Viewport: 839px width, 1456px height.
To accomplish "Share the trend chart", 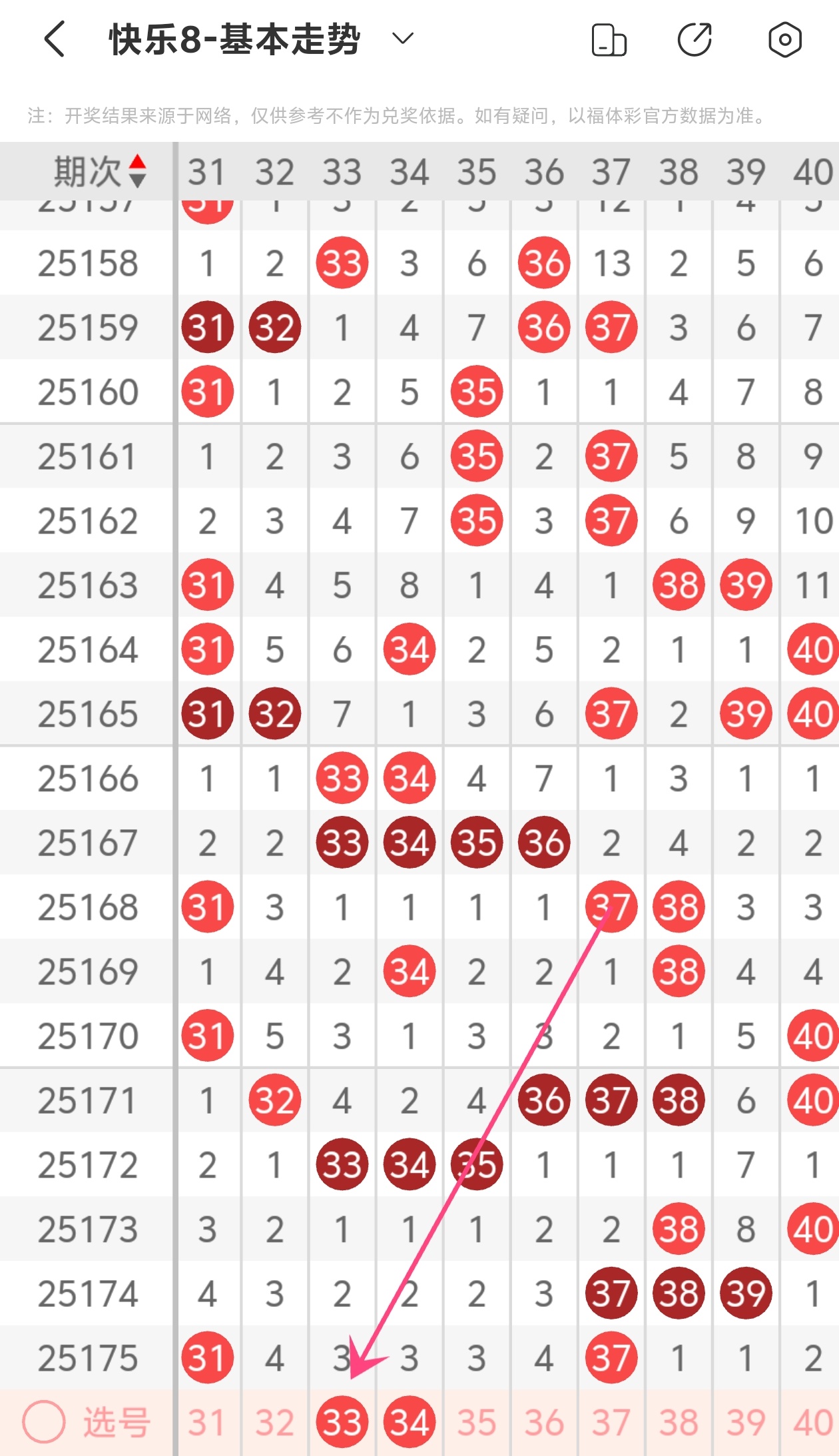I will (695, 39).
